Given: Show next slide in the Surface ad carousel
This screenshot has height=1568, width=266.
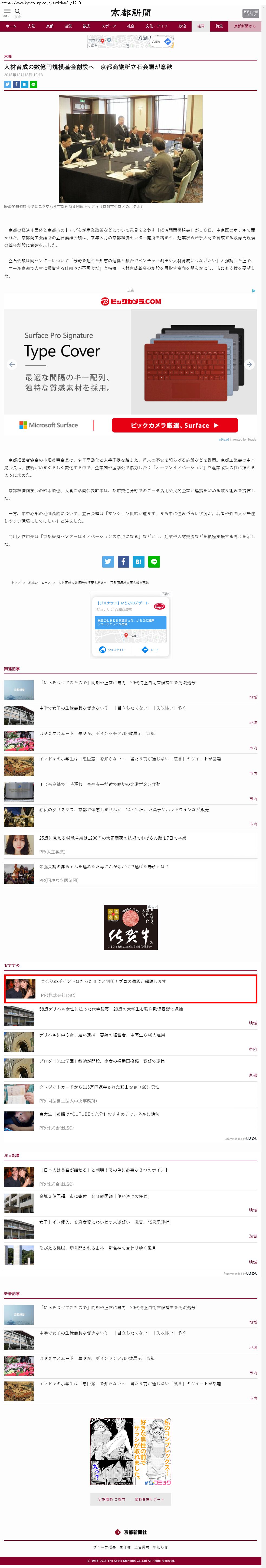Looking at the screenshot, I should coord(249,364).
